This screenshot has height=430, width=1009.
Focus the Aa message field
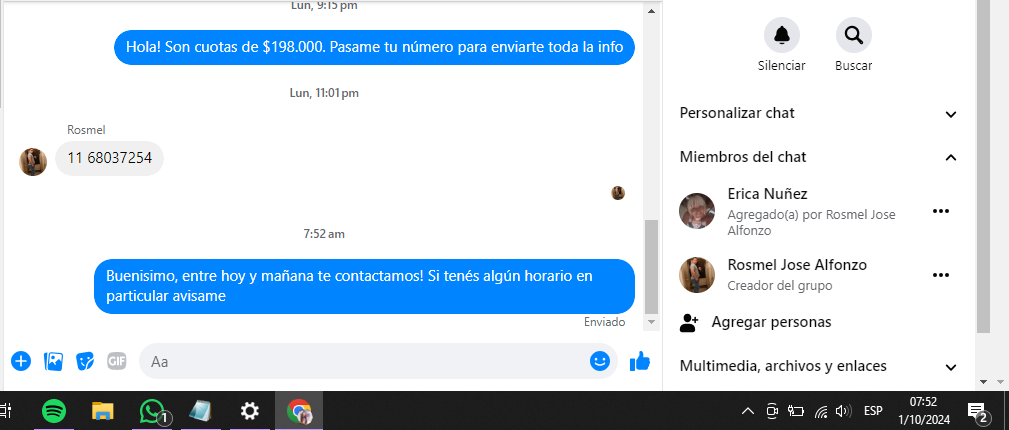click(360, 361)
